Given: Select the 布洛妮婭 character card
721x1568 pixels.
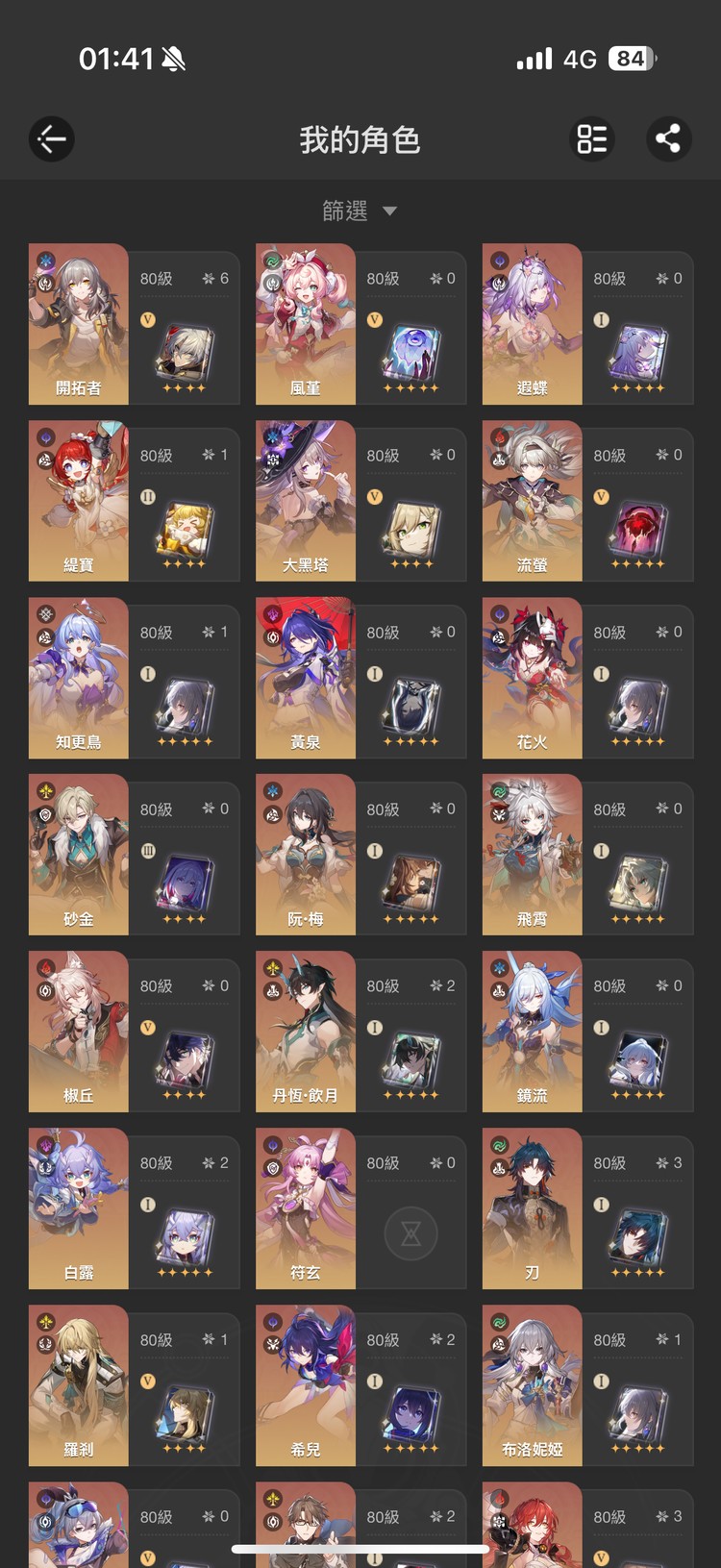Looking at the screenshot, I should (x=587, y=1386).
